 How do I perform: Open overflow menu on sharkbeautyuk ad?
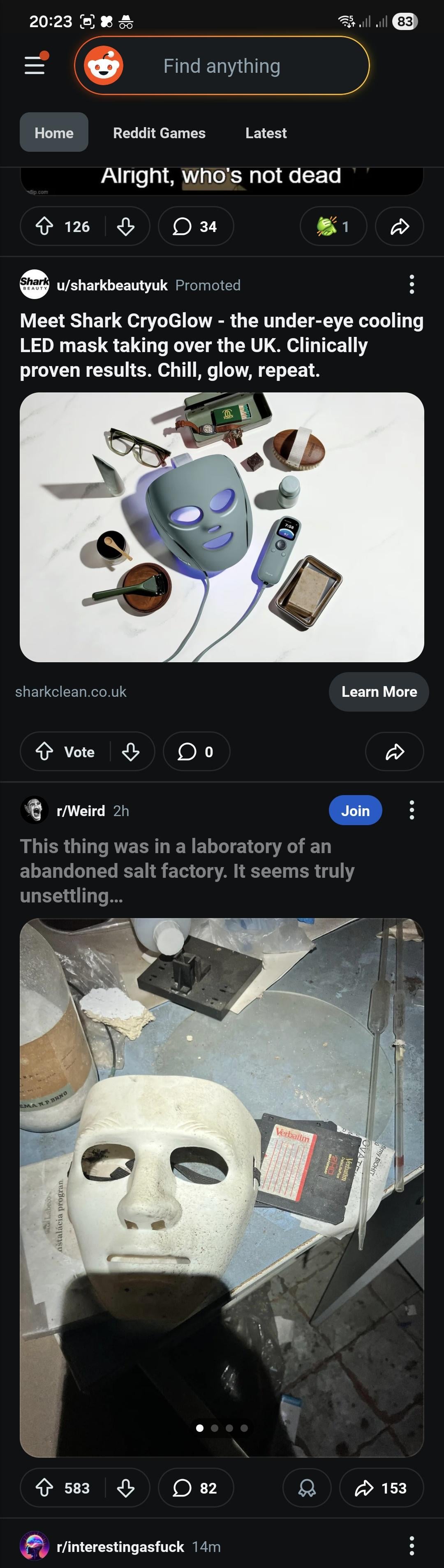[x=412, y=284]
